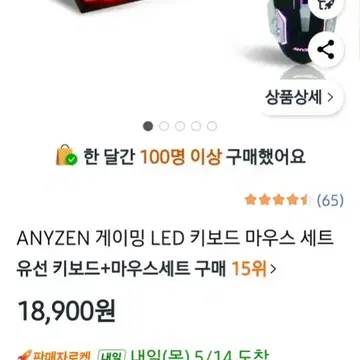The image size is (360, 360).
Task: Tap the product image page indicator dots
Action: click(180, 126)
